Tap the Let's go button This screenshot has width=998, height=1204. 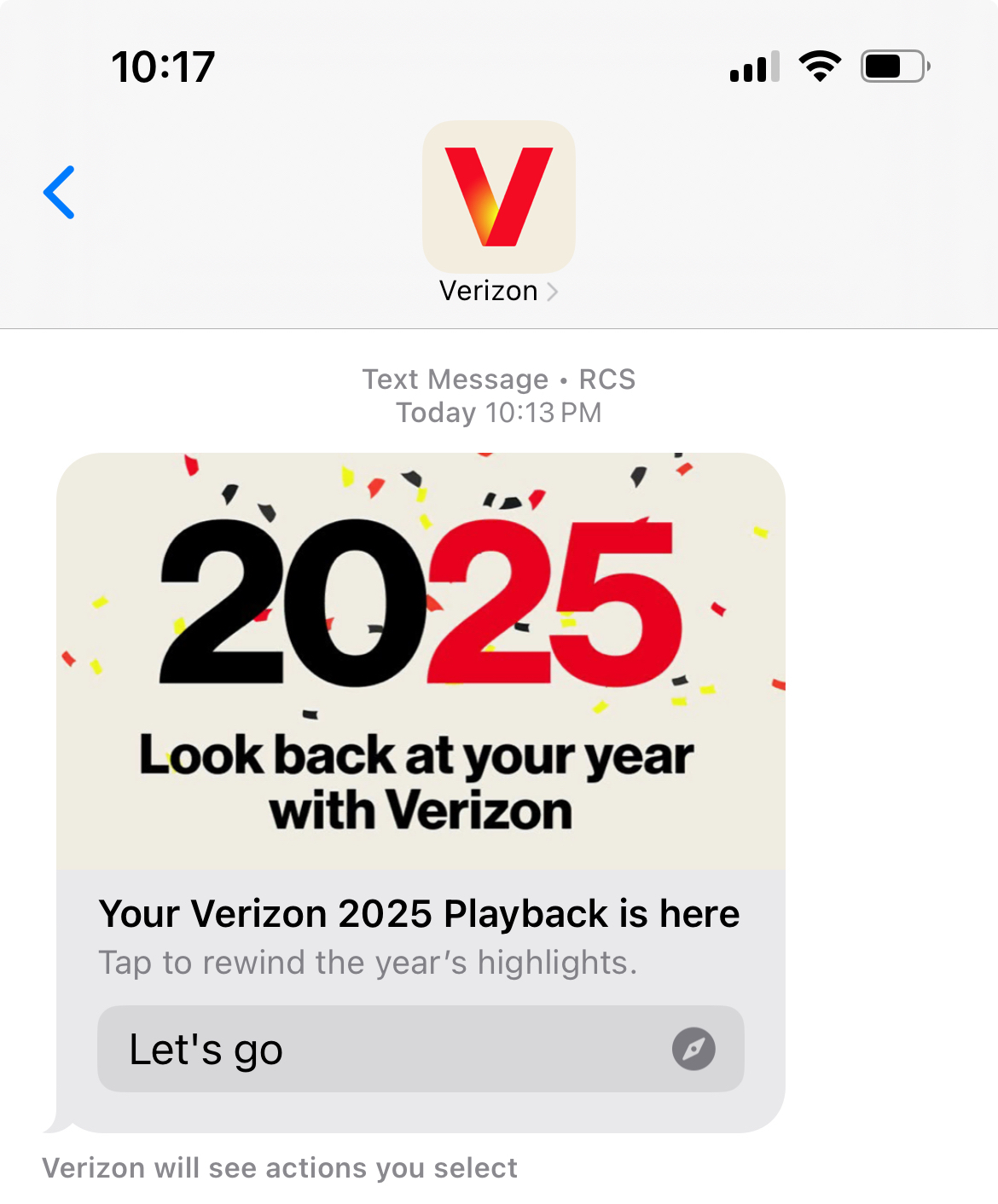tap(421, 1049)
